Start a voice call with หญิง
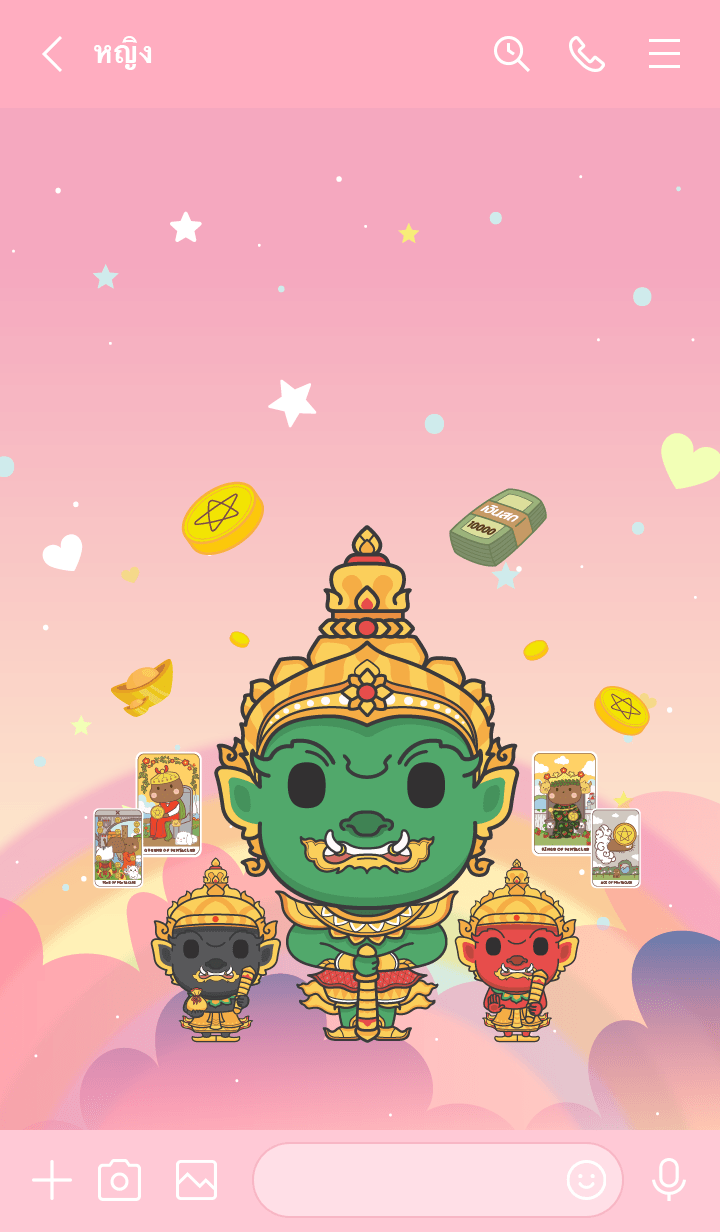720x1232 pixels. (587, 54)
